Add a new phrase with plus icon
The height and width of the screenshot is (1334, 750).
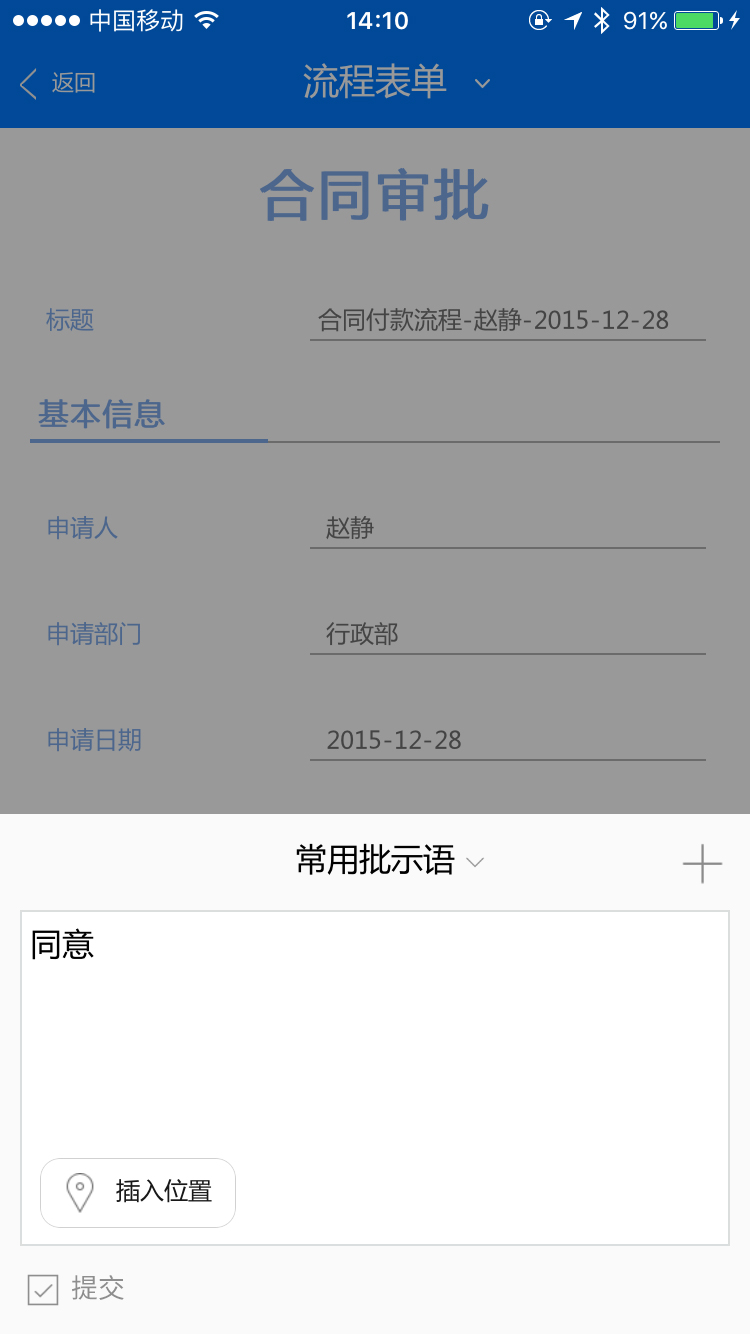pos(702,863)
